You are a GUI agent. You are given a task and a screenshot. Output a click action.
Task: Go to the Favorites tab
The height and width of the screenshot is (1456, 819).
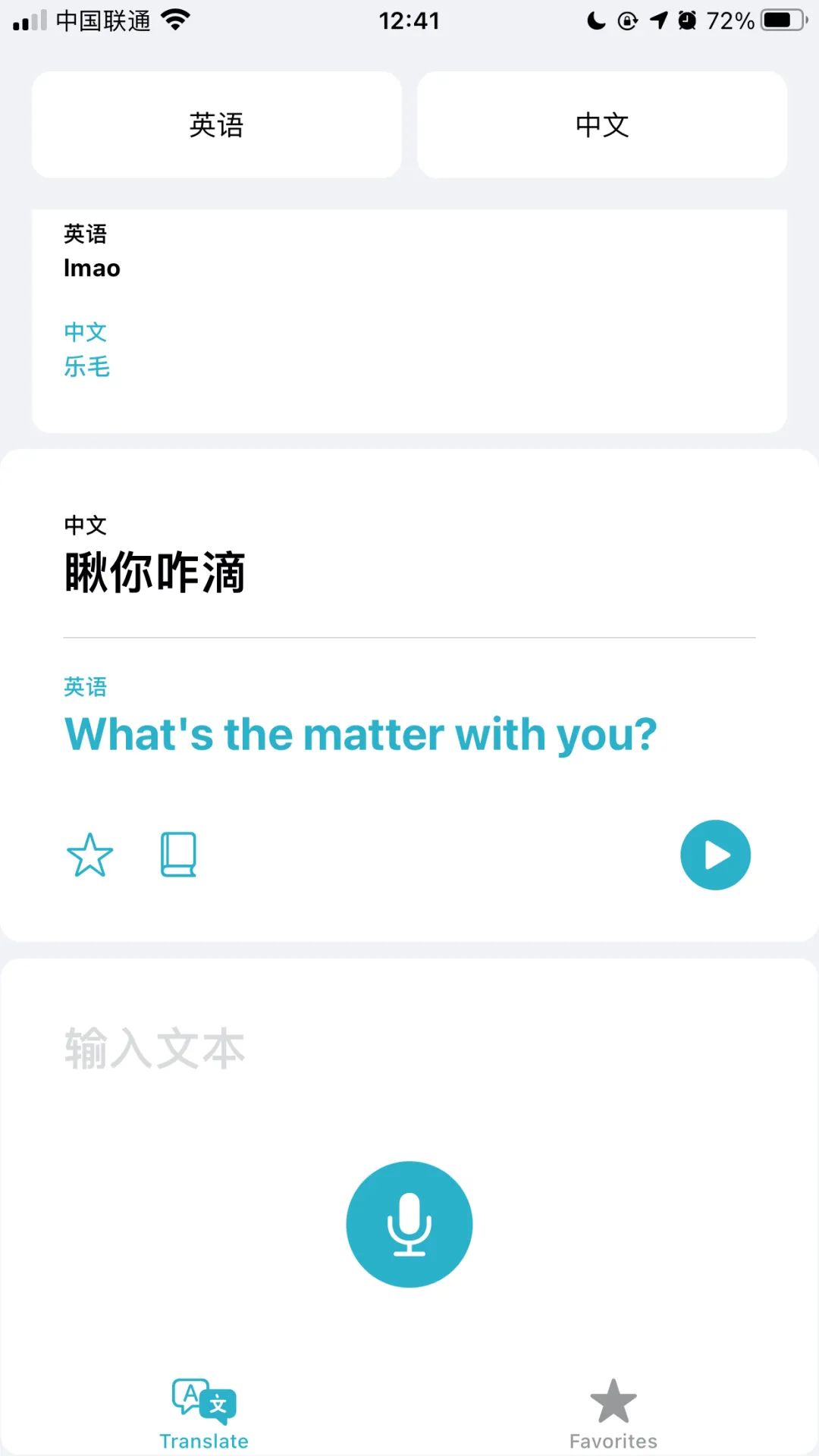click(x=613, y=1414)
